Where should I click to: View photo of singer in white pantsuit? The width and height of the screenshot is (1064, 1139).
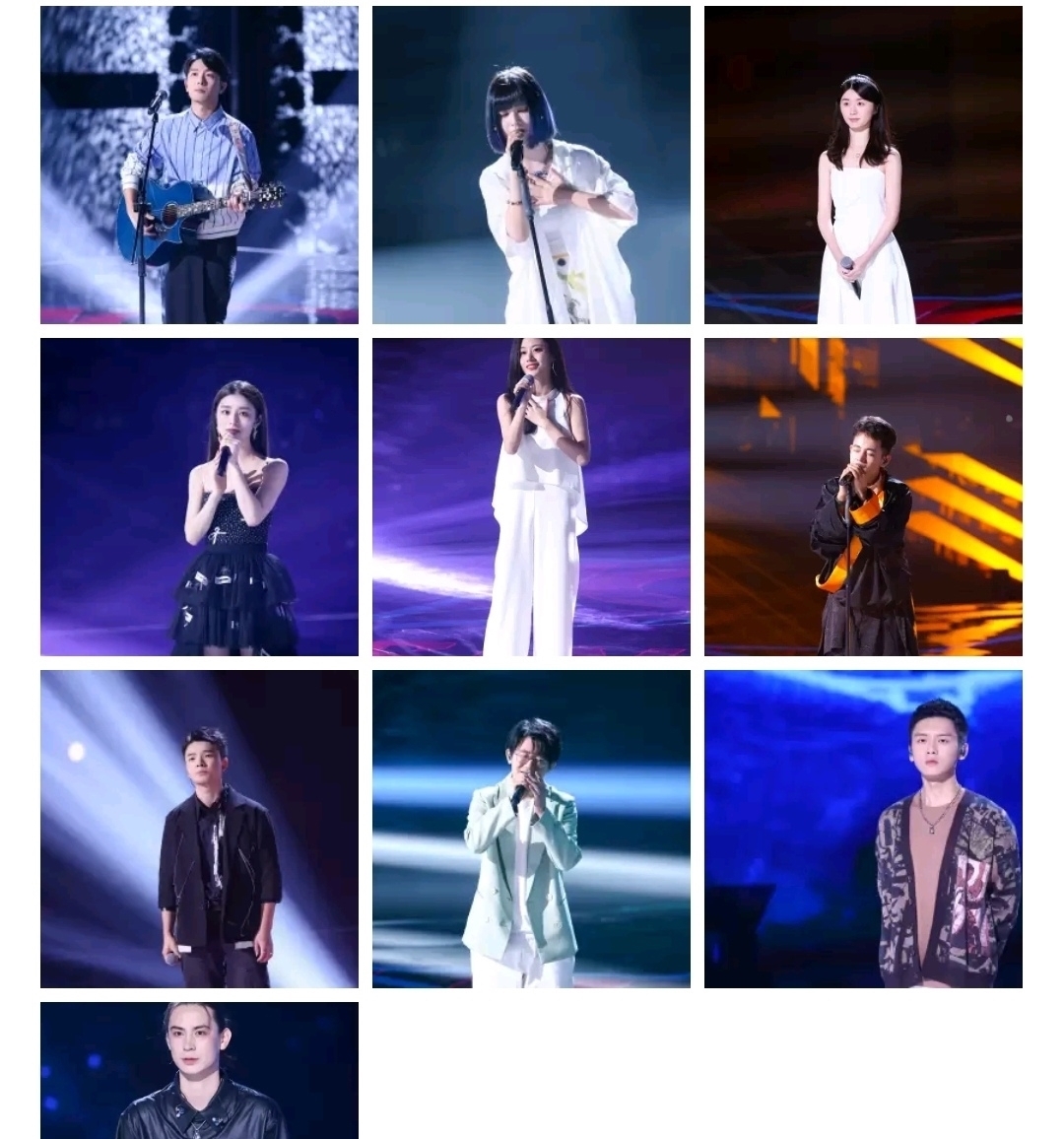[x=531, y=497]
